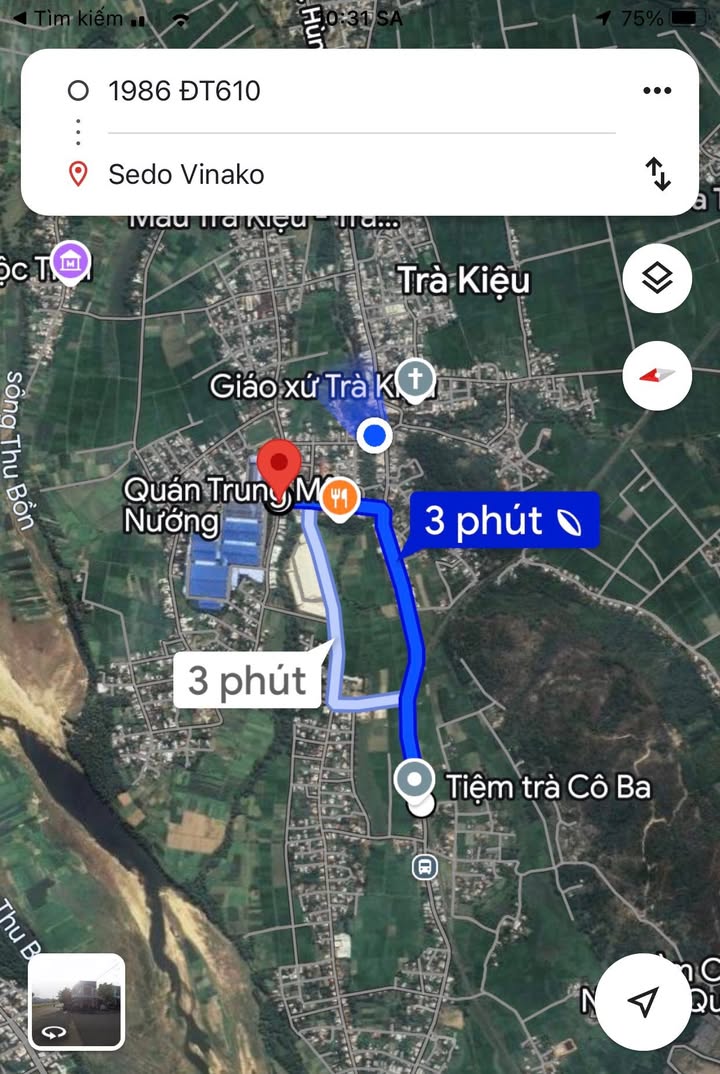Swap start and destination points

pyautogui.click(x=658, y=174)
